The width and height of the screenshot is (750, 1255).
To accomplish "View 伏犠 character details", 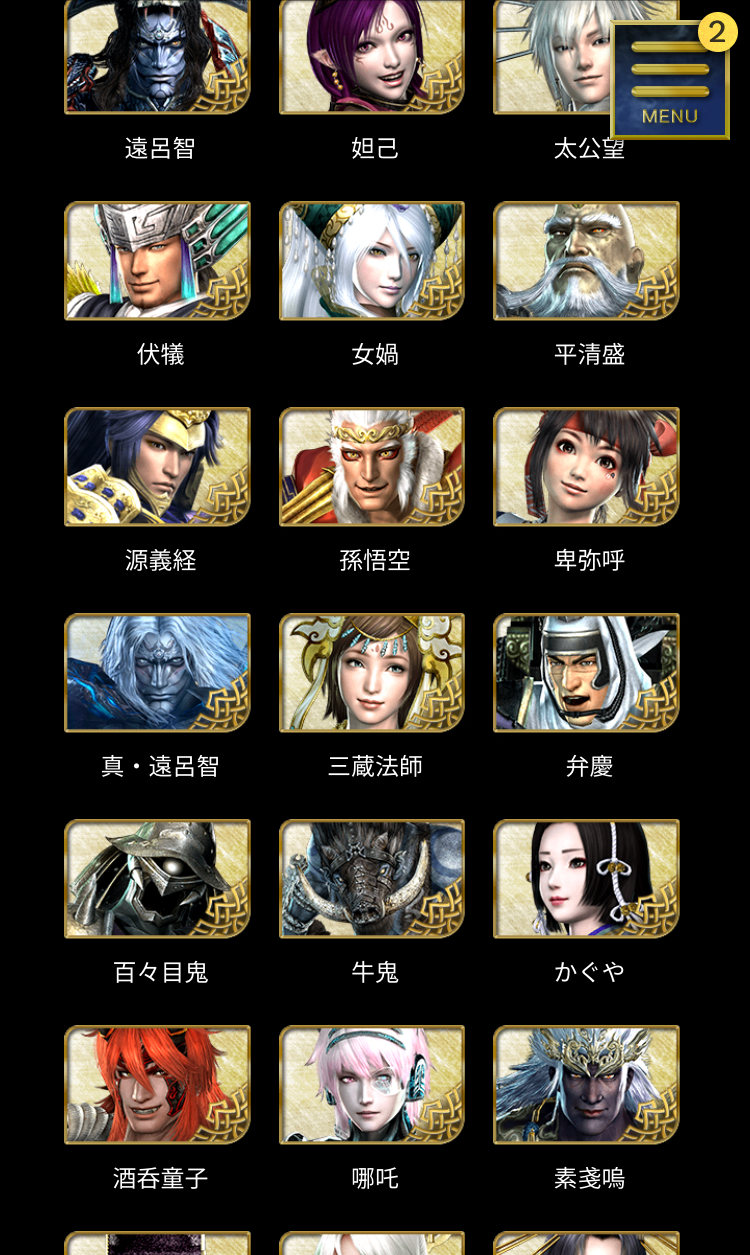I will (x=158, y=261).
